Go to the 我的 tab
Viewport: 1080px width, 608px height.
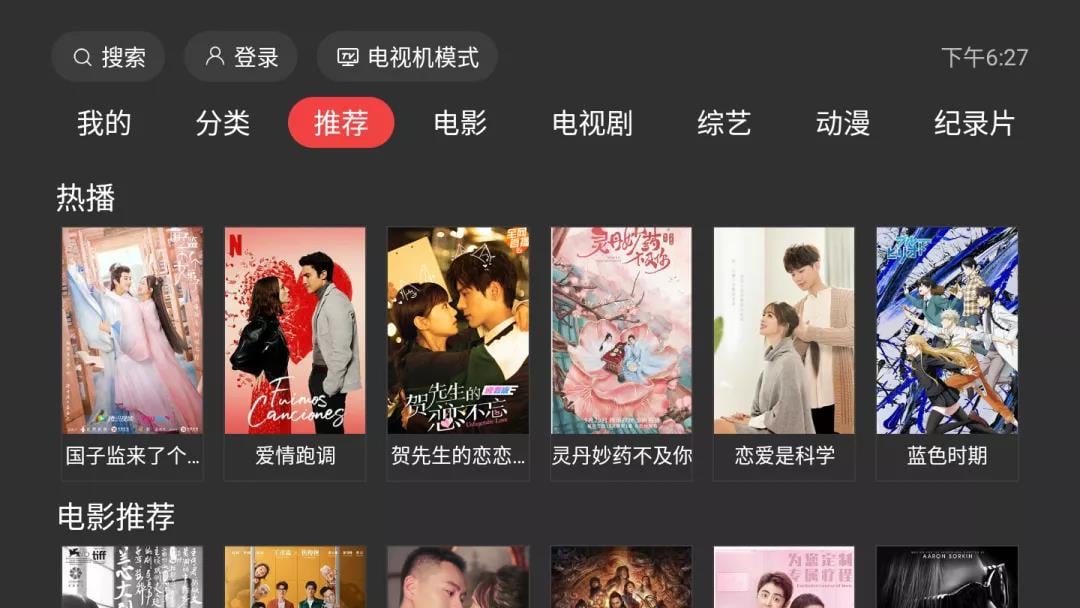click(x=104, y=123)
